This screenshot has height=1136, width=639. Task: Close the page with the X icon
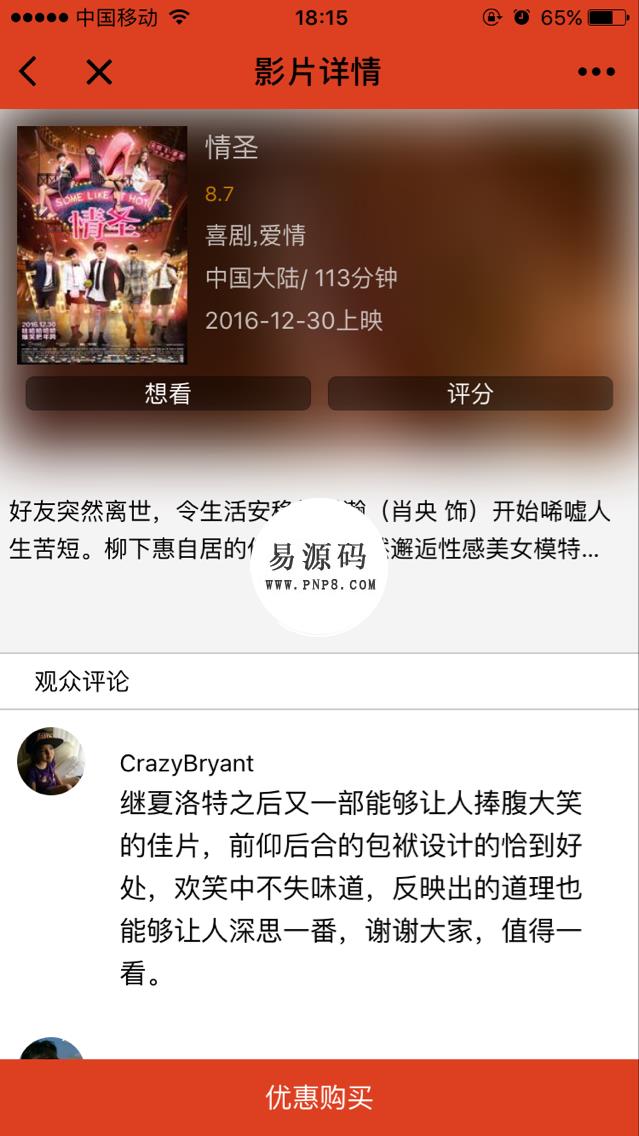coord(98,72)
